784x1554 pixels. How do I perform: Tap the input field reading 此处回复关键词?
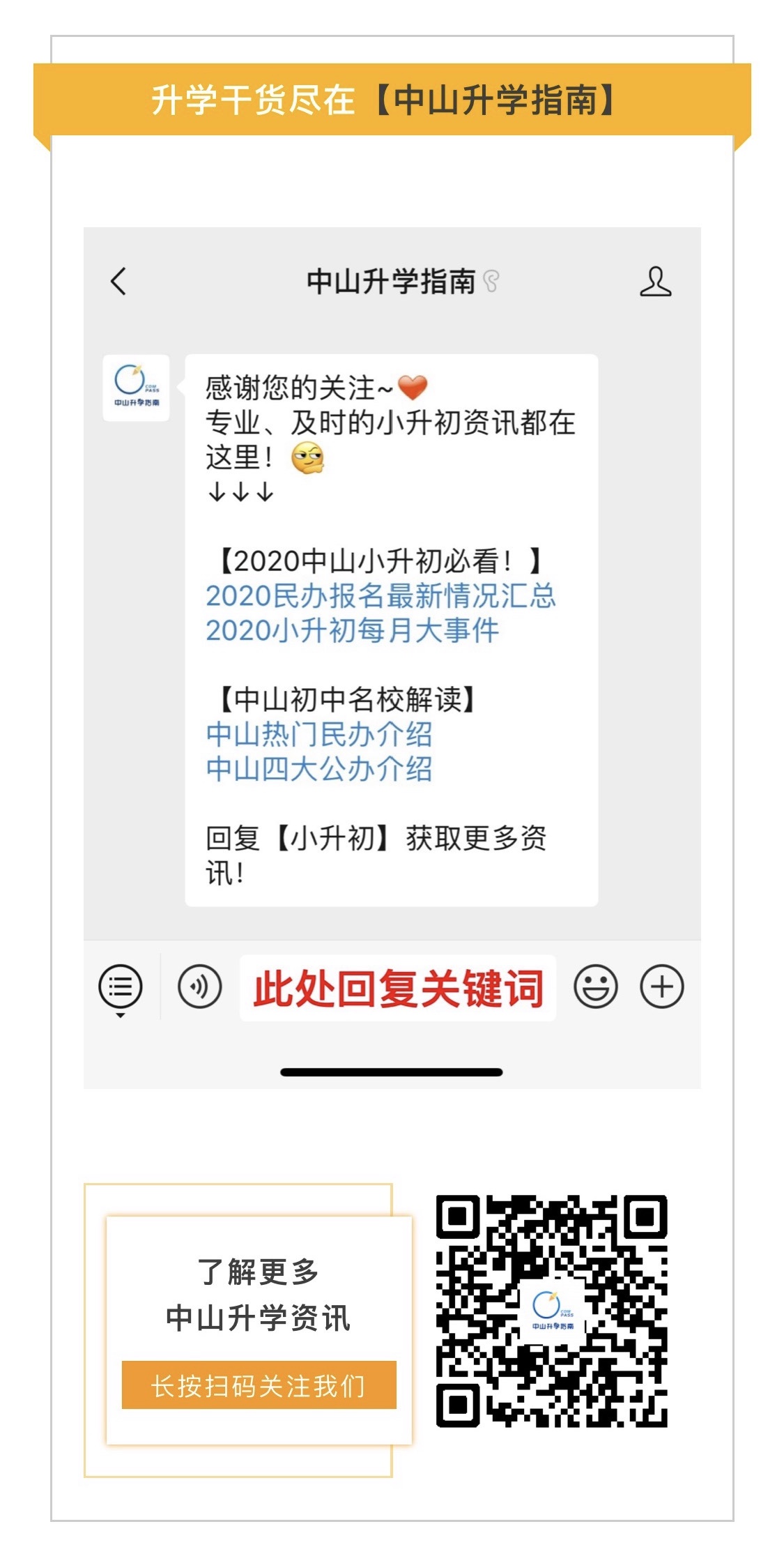pyautogui.click(x=400, y=986)
